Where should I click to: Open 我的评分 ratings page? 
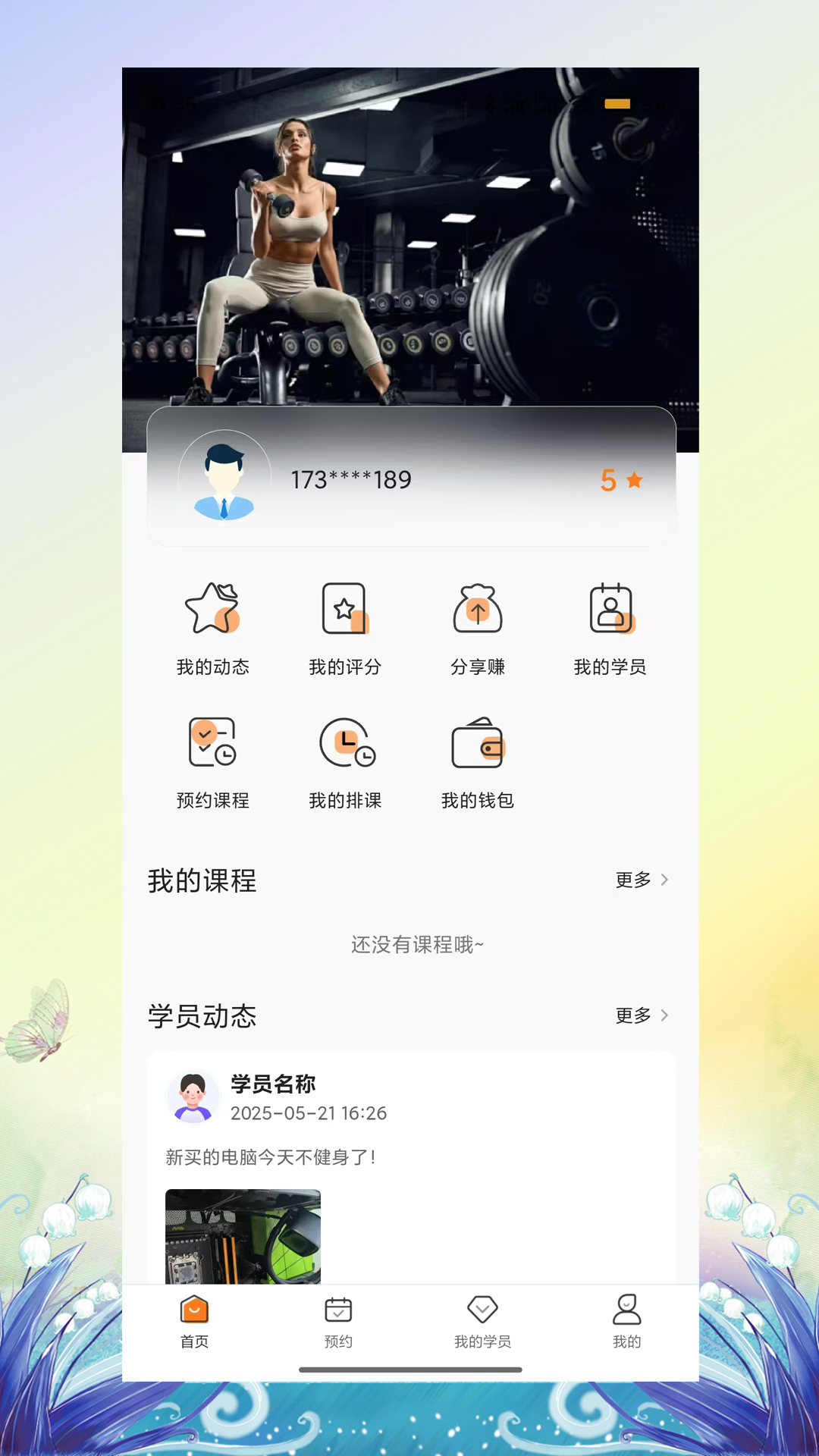pyautogui.click(x=345, y=627)
